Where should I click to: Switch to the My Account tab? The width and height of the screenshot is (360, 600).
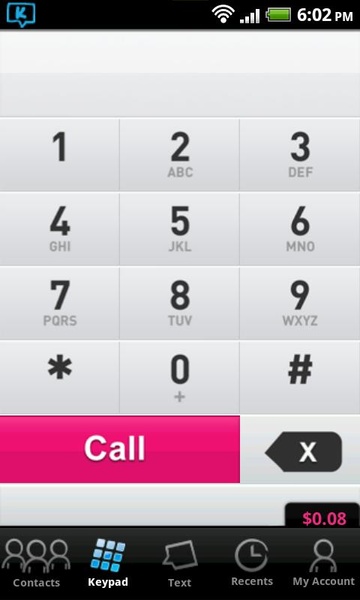tap(324, 563)
